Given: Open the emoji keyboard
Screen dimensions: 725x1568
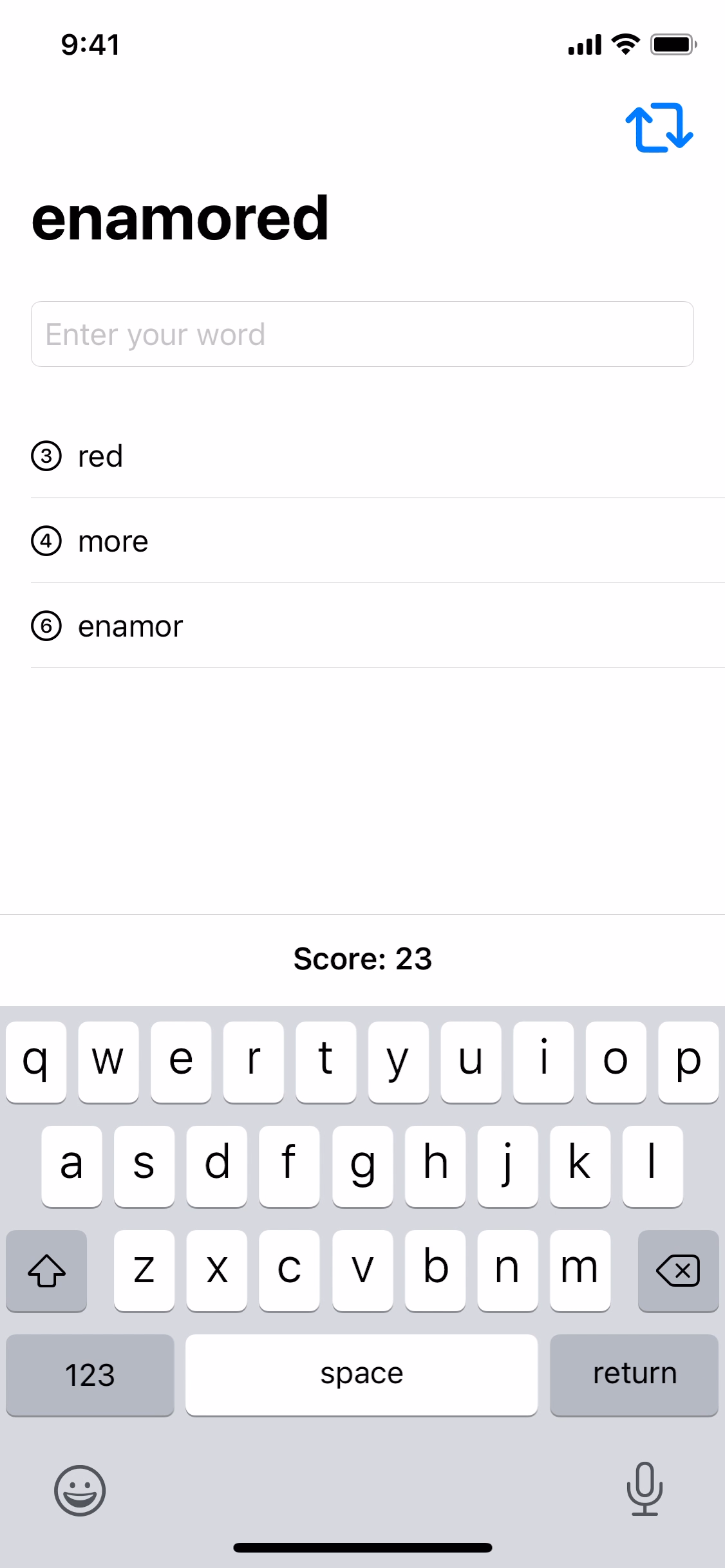Looking at the screenshot, I should tap(80, 1489).
